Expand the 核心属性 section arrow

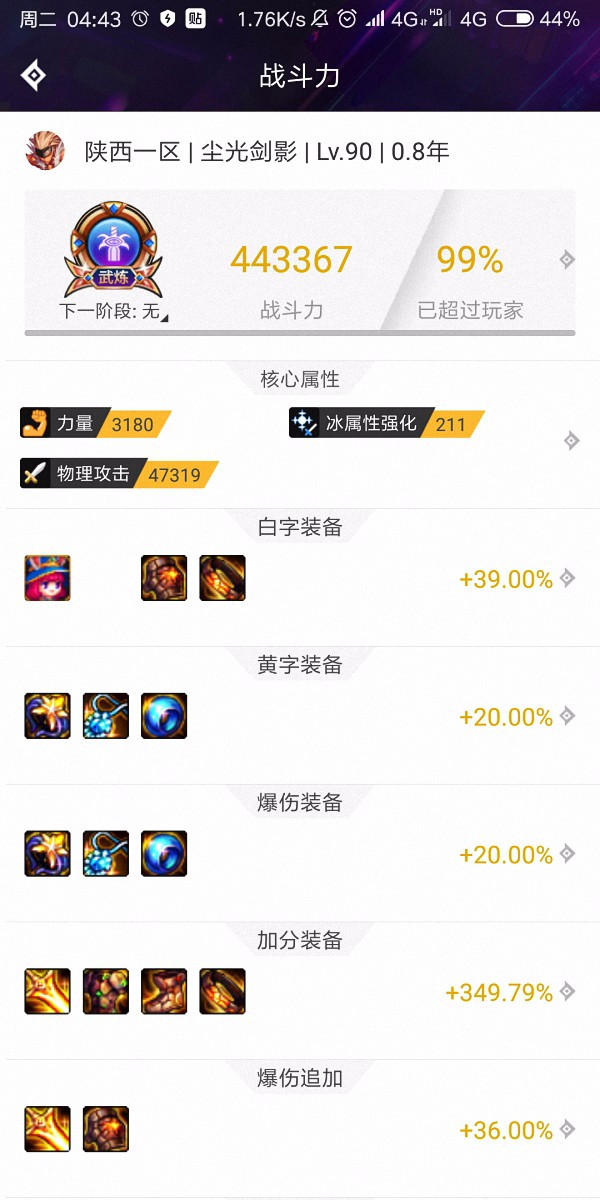(x=571, y=440)
